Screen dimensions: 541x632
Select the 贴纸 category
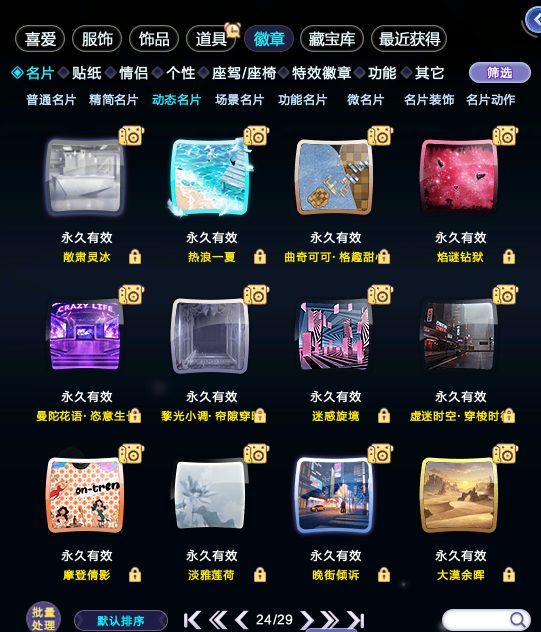(86, 73)
